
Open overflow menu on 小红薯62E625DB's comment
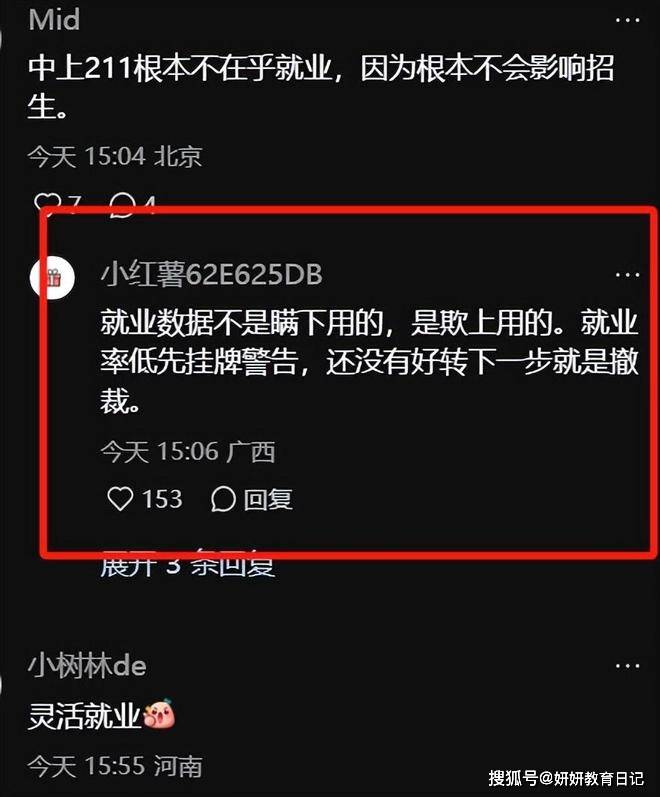click(x=627, y=274)
